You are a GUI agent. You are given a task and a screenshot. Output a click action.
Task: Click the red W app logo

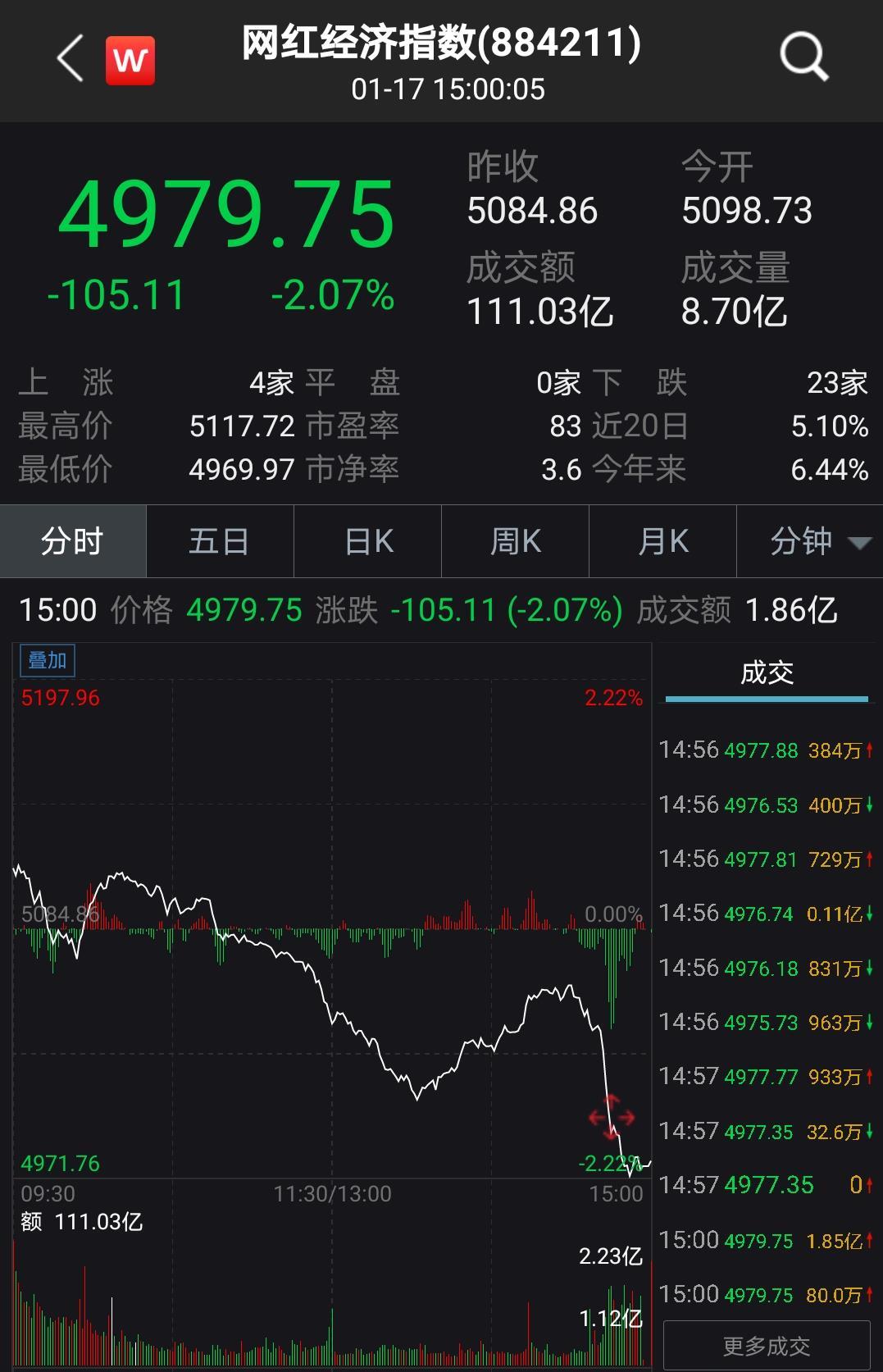[x=131, y=57]
